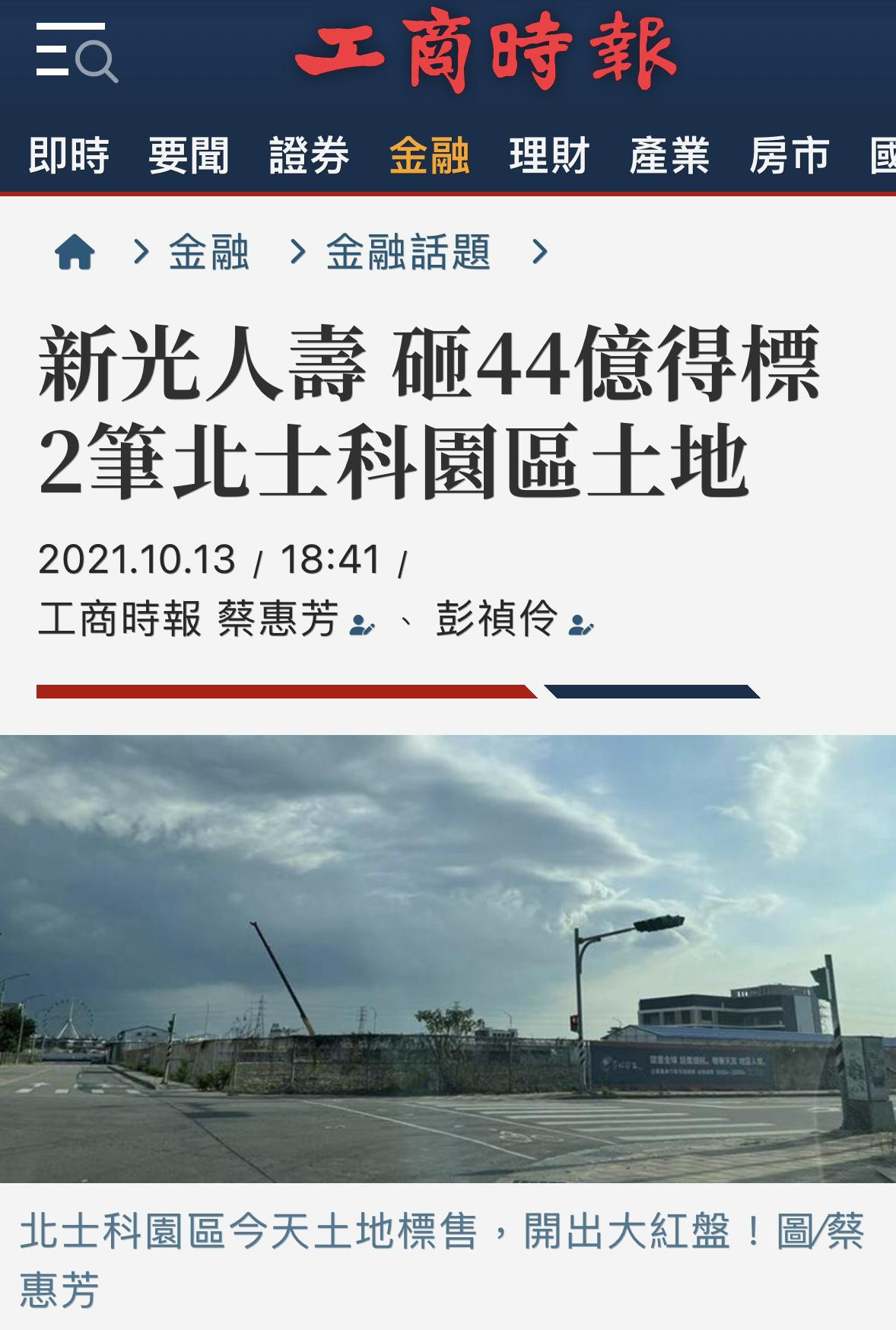Select the 金融 navigation tab
The height and width of the screenshot is (1330, 896).
[x=429, y=155]
